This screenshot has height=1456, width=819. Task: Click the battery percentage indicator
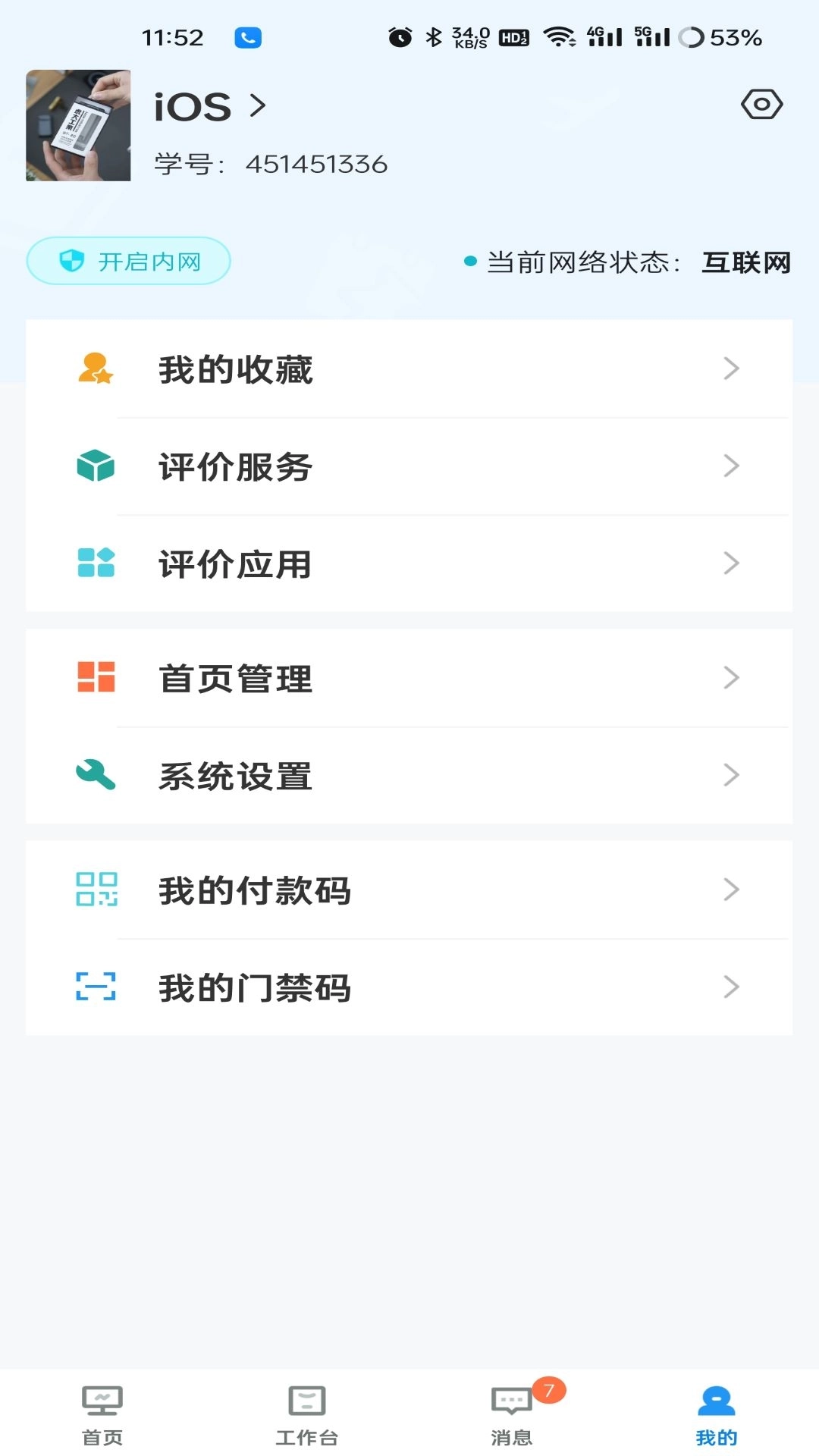[x=734, y=35]
